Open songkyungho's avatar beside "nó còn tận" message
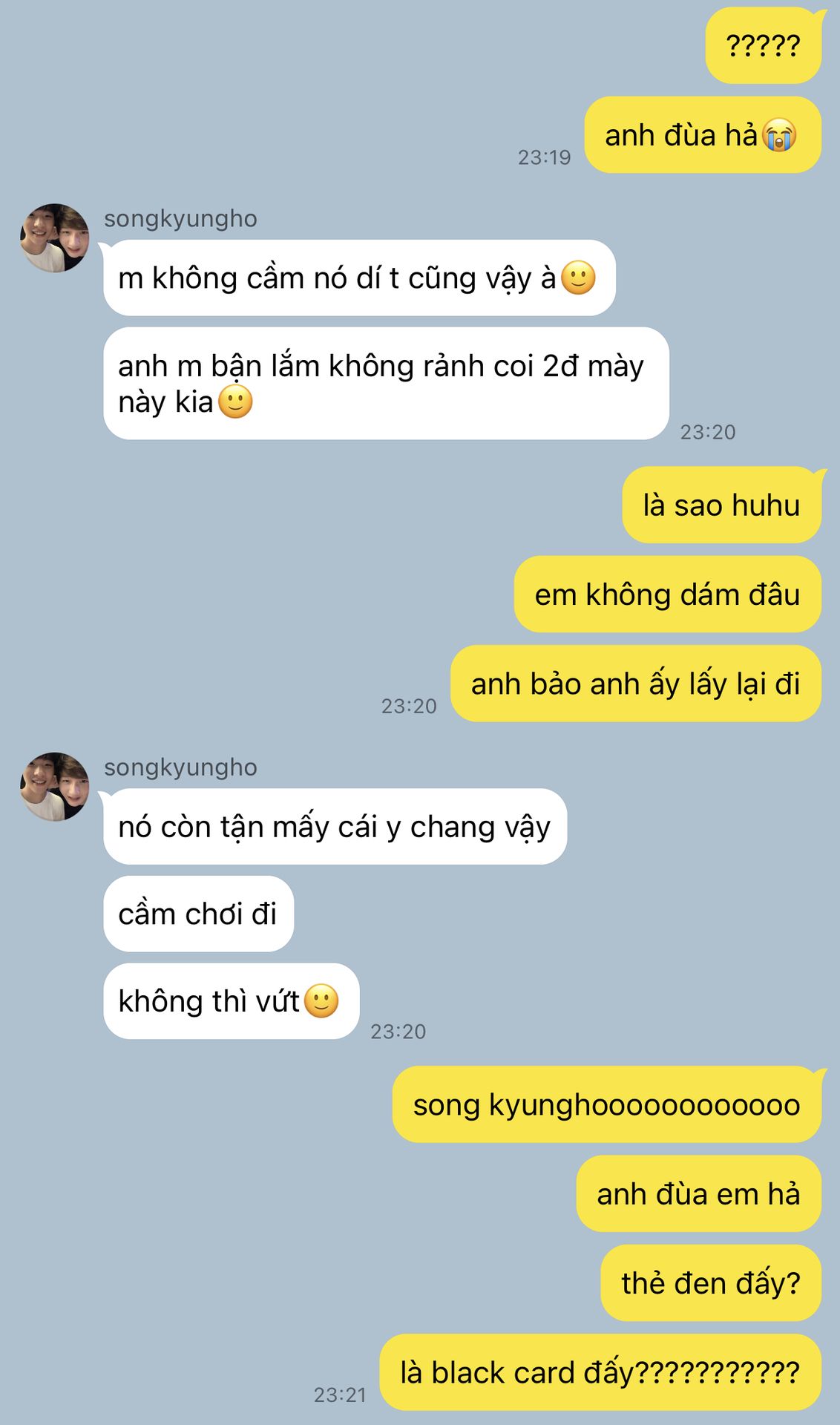This screenshot has height=1425, width=840. 54,787
